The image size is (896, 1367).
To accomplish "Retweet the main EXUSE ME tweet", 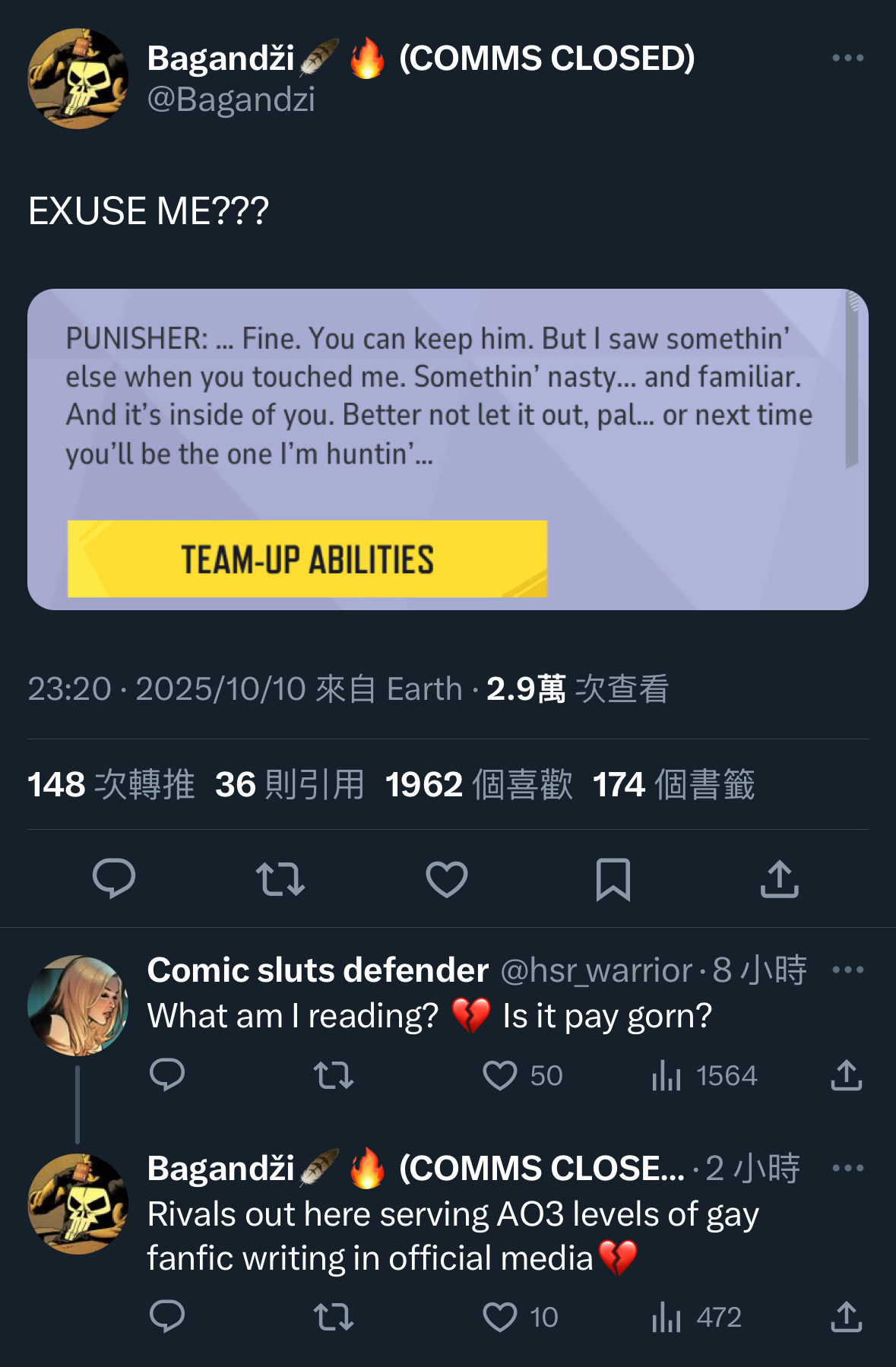I will click(x=280, y=879).
